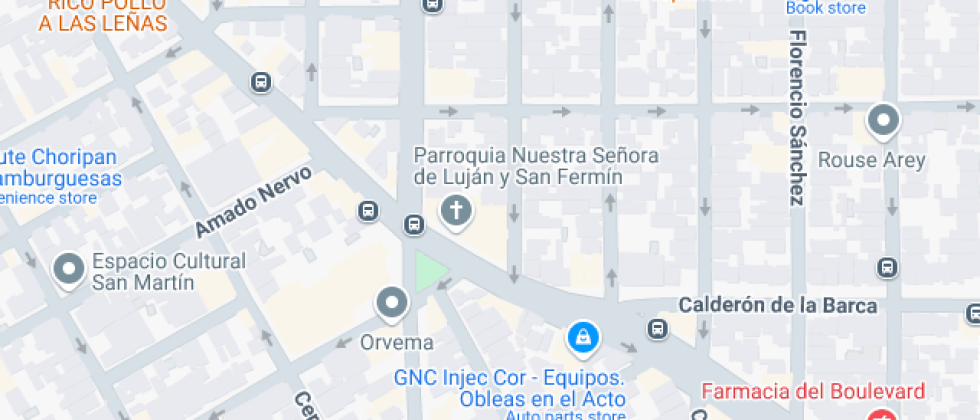The width and height of the screenshot is (980, 420).
Task: Open the GNC Injec Cor shop marker
Action: [581, 338]
